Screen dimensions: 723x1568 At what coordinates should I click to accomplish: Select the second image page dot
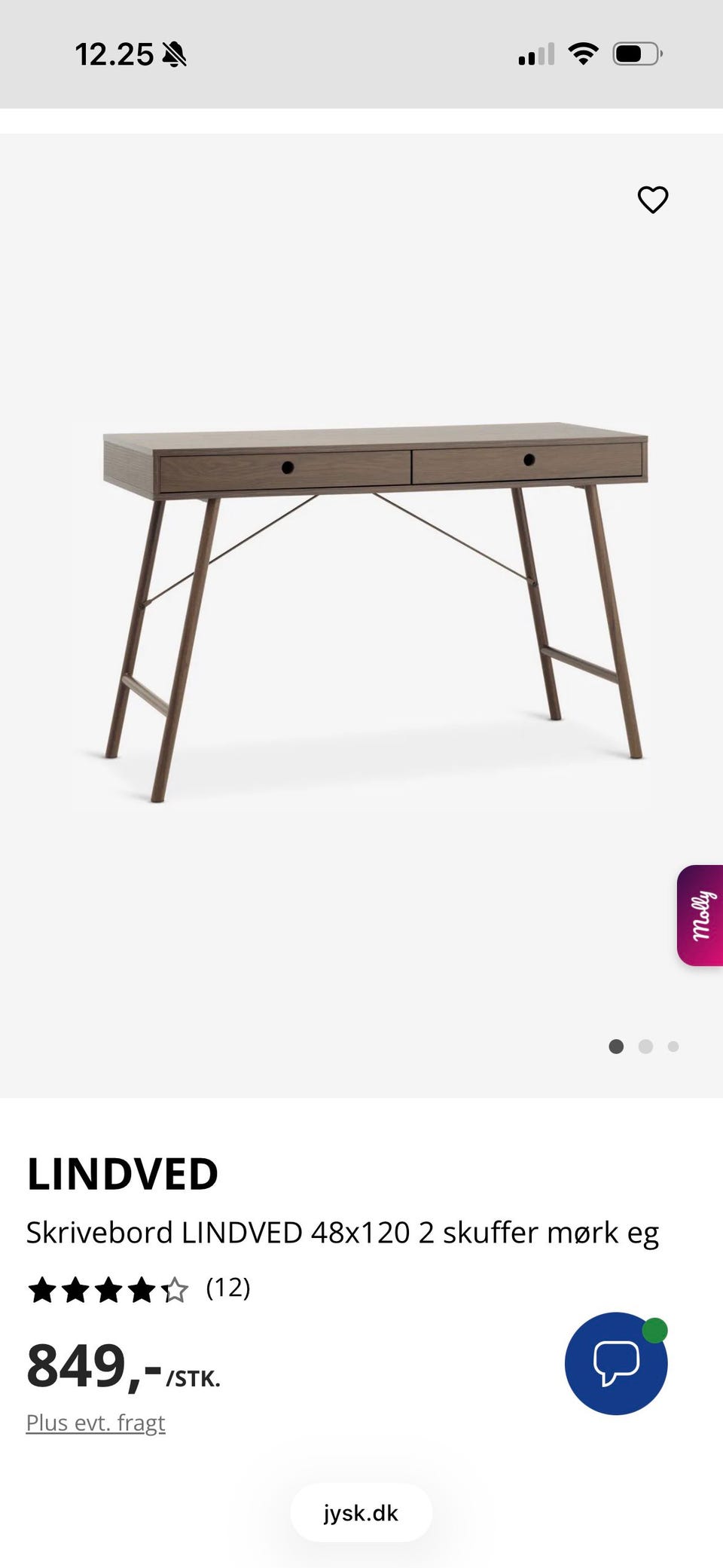pos(645,1046)
